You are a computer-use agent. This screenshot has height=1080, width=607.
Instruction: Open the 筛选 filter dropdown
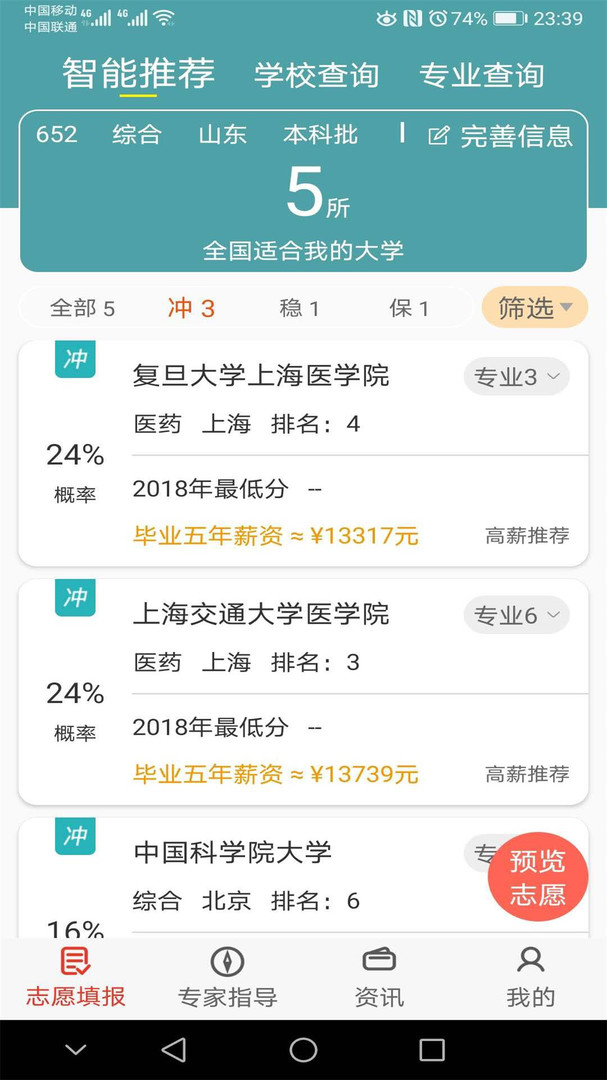click(x=535, y=307)
